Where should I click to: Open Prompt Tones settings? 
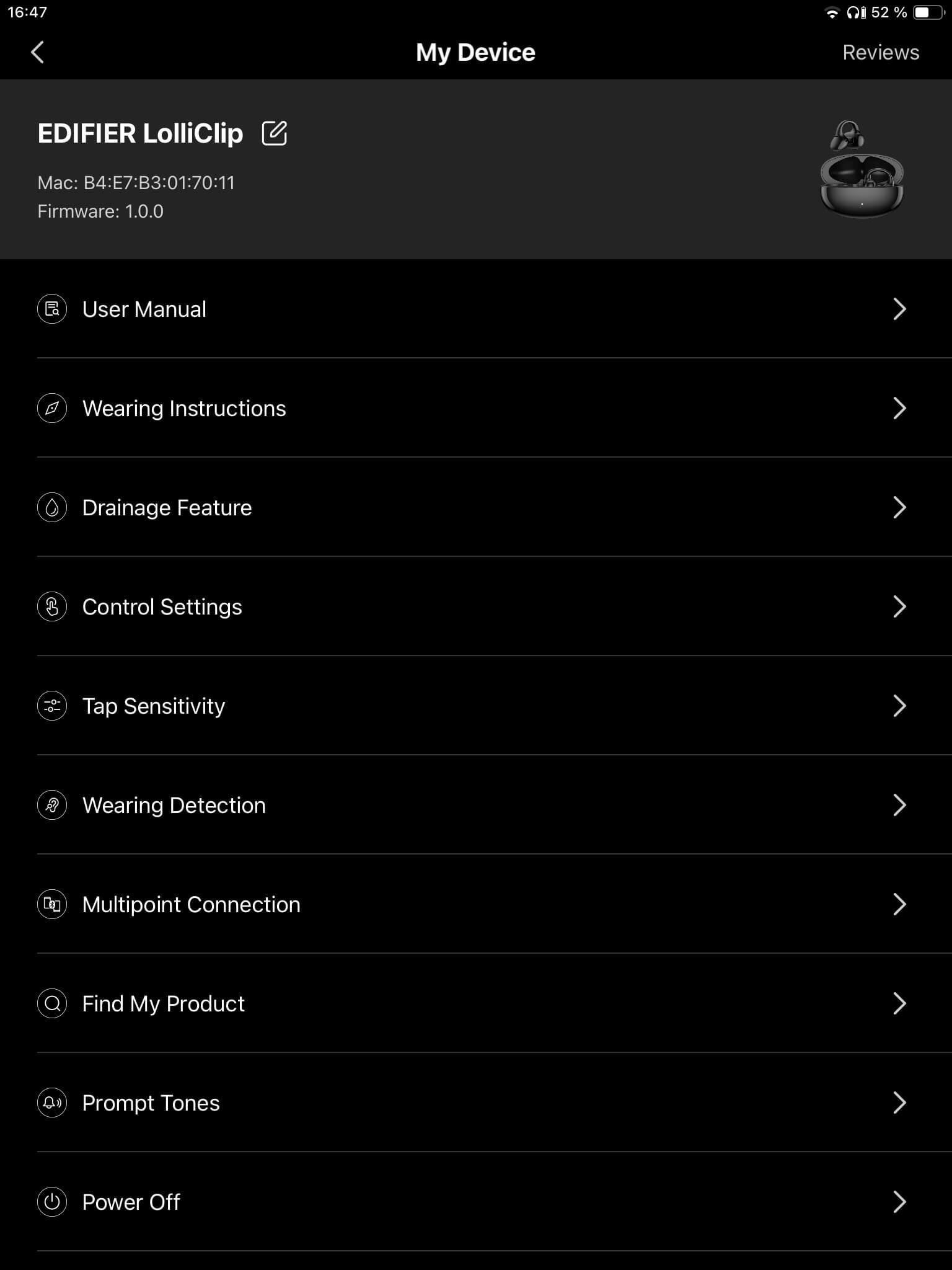(x=475, y=1103)
